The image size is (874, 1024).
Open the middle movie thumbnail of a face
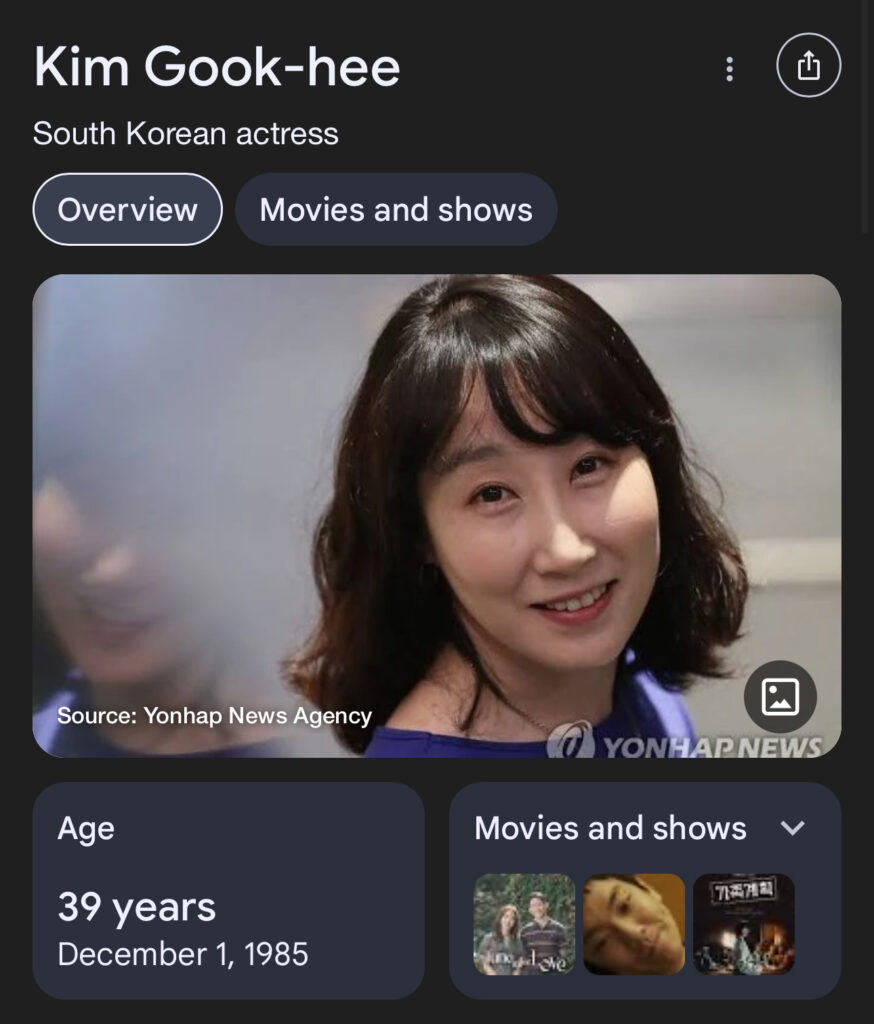[634, 924]
